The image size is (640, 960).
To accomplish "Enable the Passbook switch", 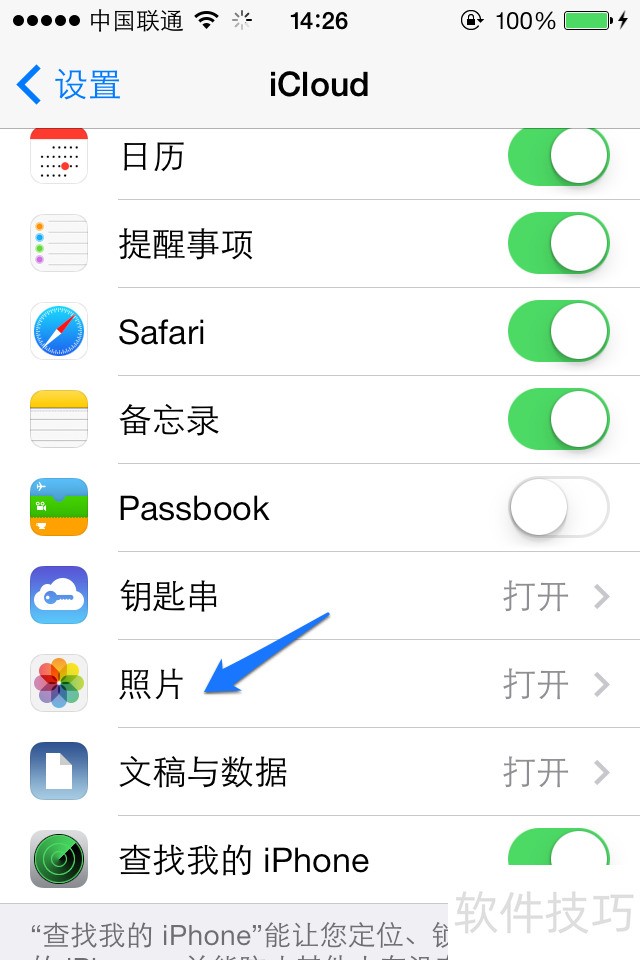I will tap(558, 508).
